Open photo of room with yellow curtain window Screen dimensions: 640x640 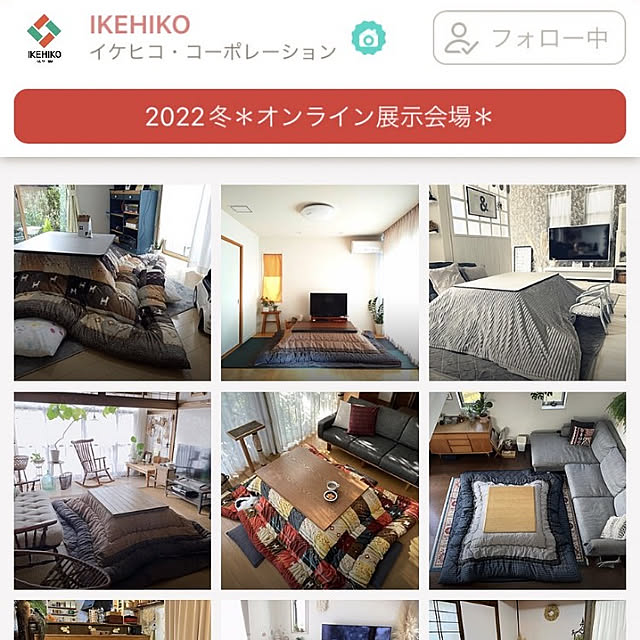tap(319, 282)
